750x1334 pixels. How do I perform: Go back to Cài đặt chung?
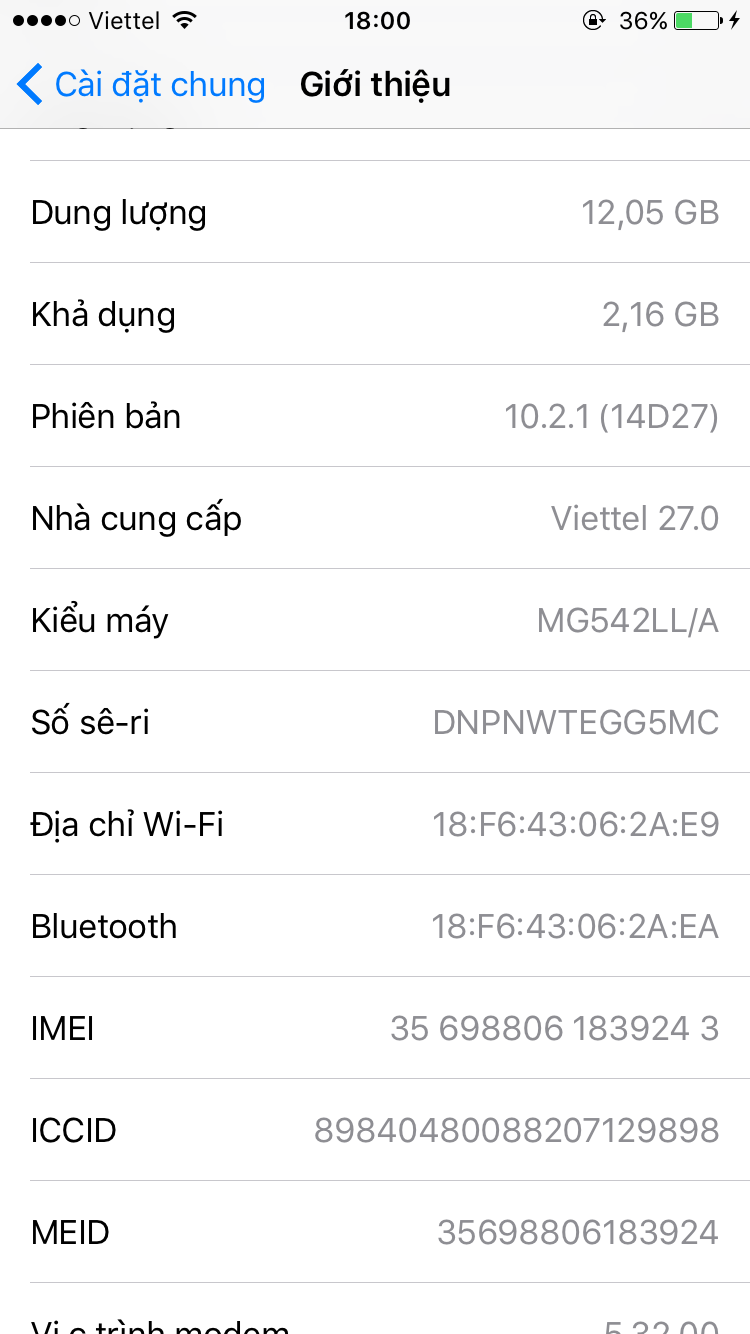point(142,85)
